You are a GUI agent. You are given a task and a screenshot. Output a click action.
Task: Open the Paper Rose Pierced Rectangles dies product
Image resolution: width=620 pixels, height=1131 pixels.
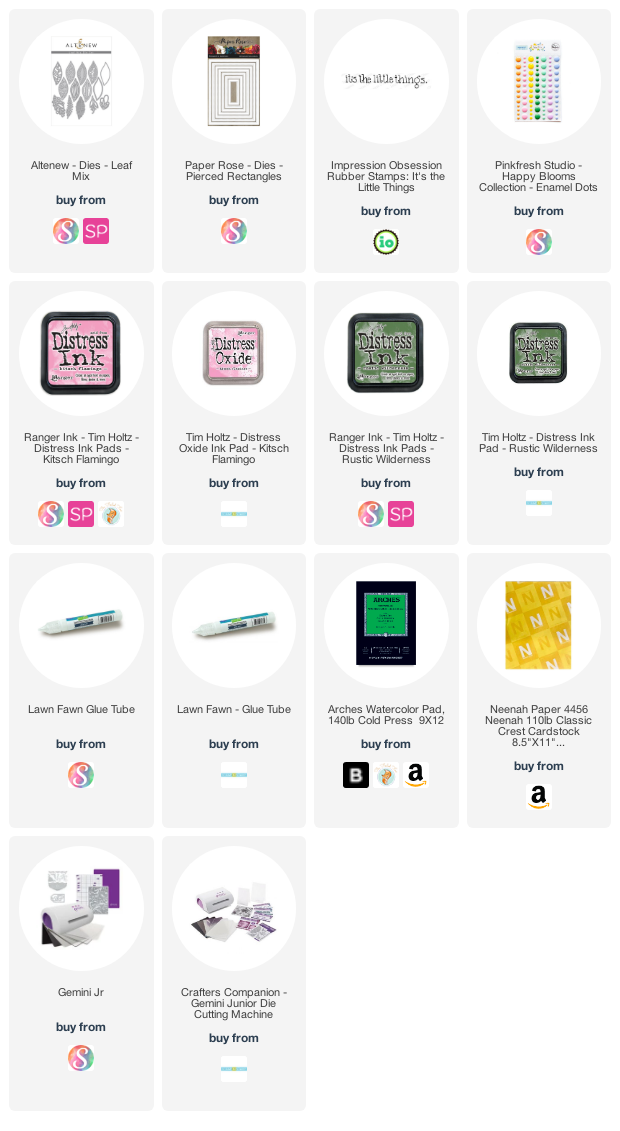(234, 81)
